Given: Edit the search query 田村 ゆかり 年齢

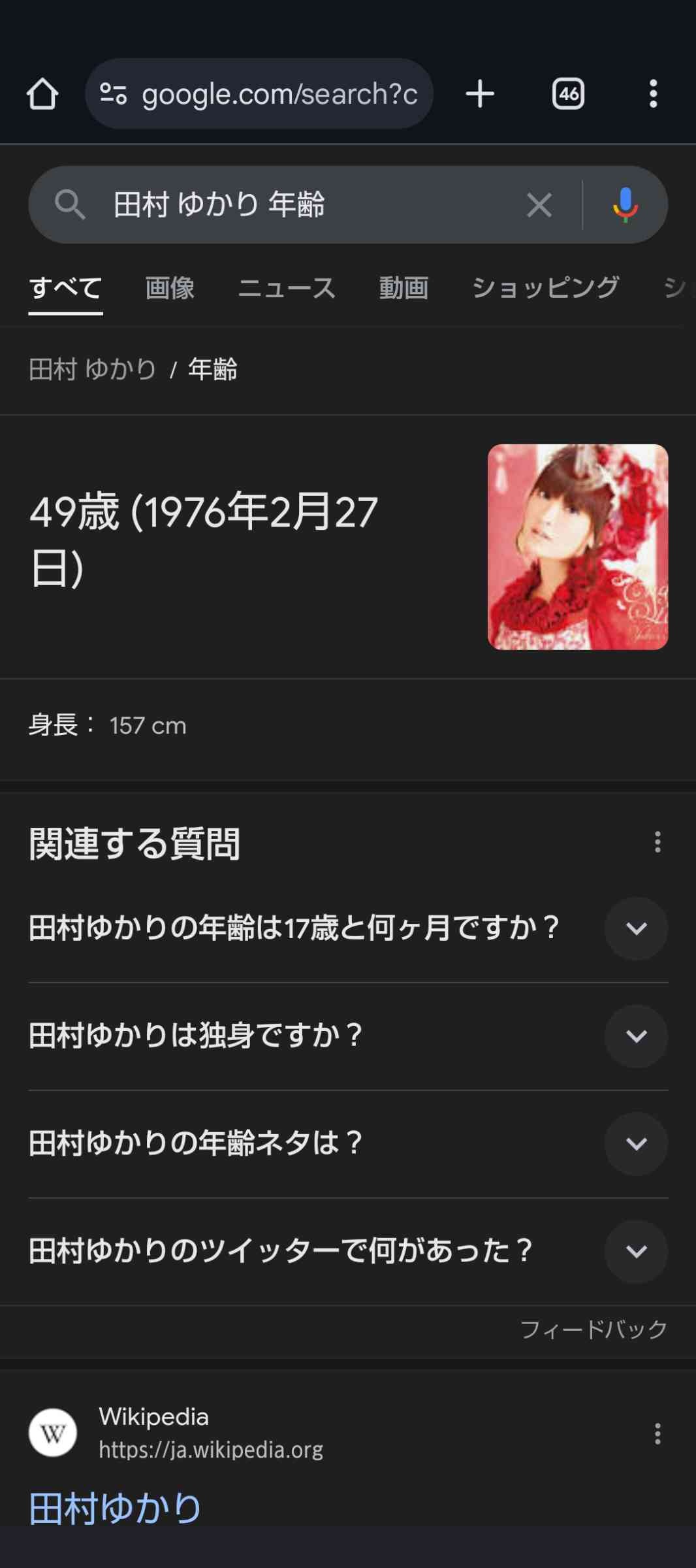Looking at the screenshot, I should tap(294, 204).
